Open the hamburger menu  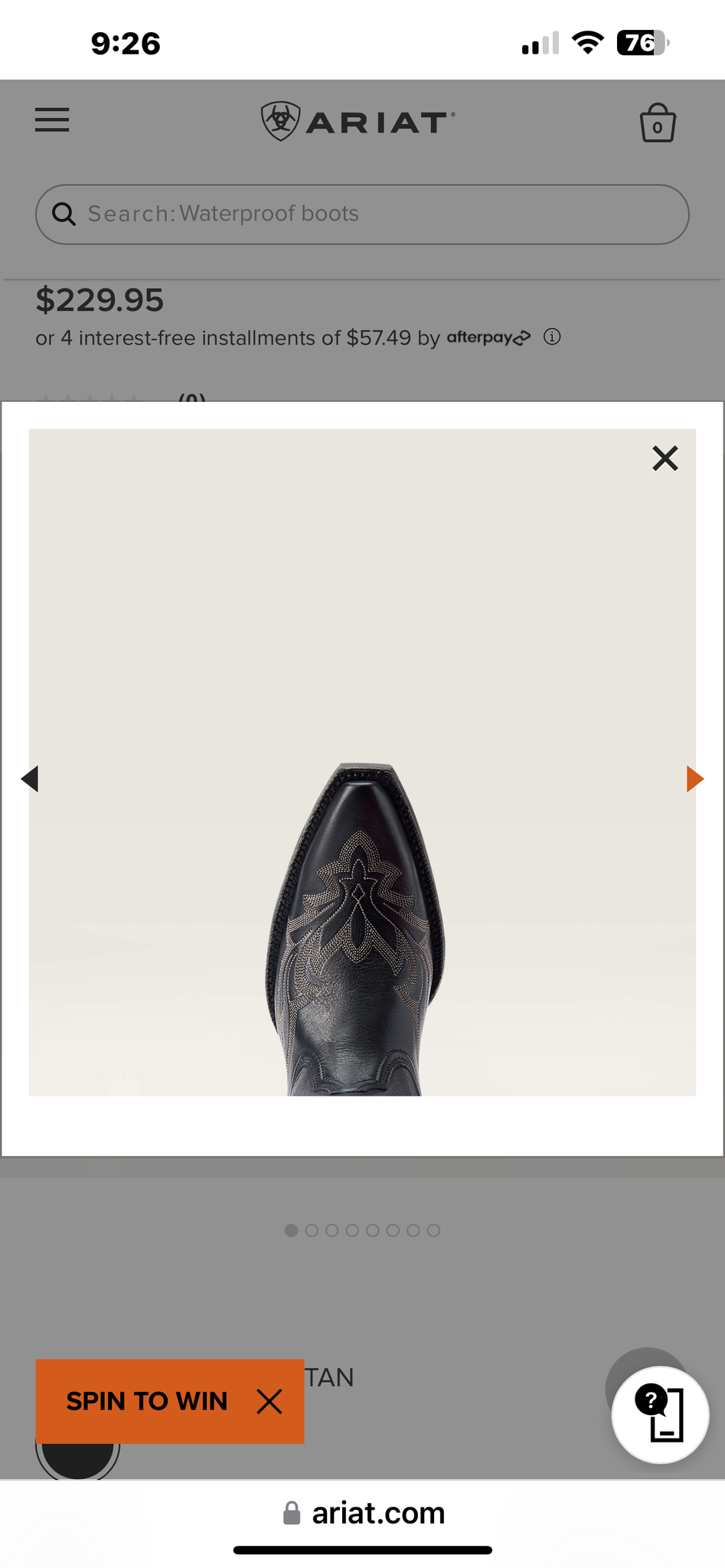tap(52, 120)
